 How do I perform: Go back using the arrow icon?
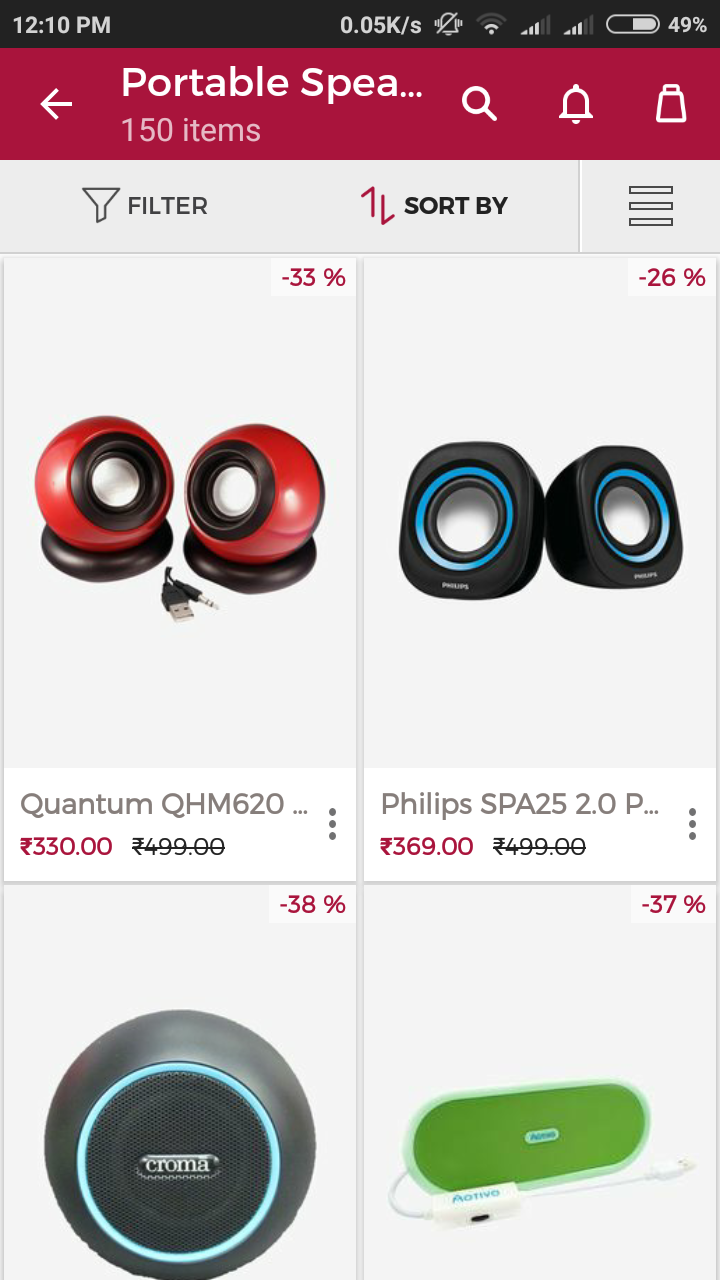pos(57,104)
